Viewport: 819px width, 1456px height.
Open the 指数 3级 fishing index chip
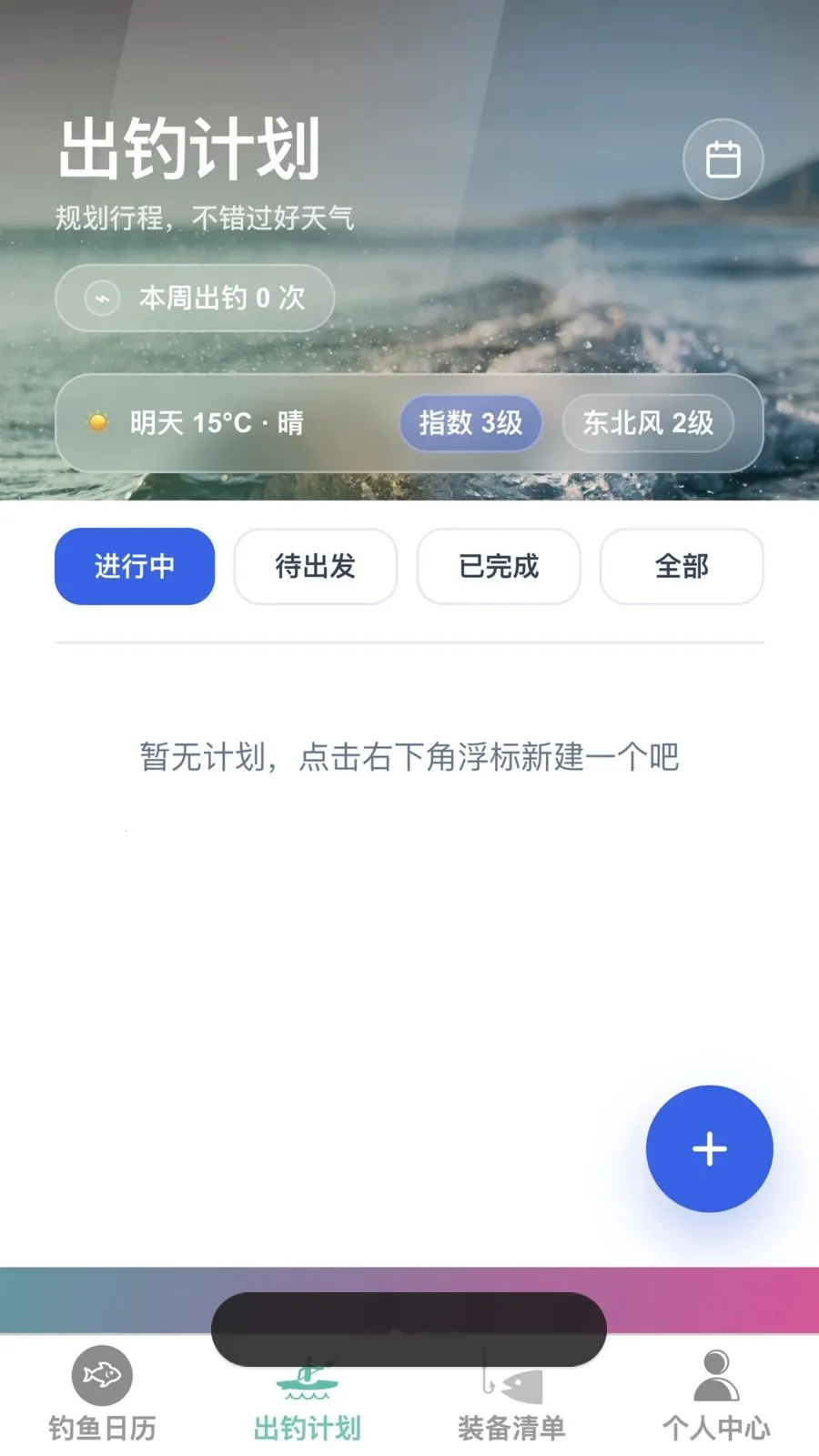pyautogui.click(x=470, y=423)
